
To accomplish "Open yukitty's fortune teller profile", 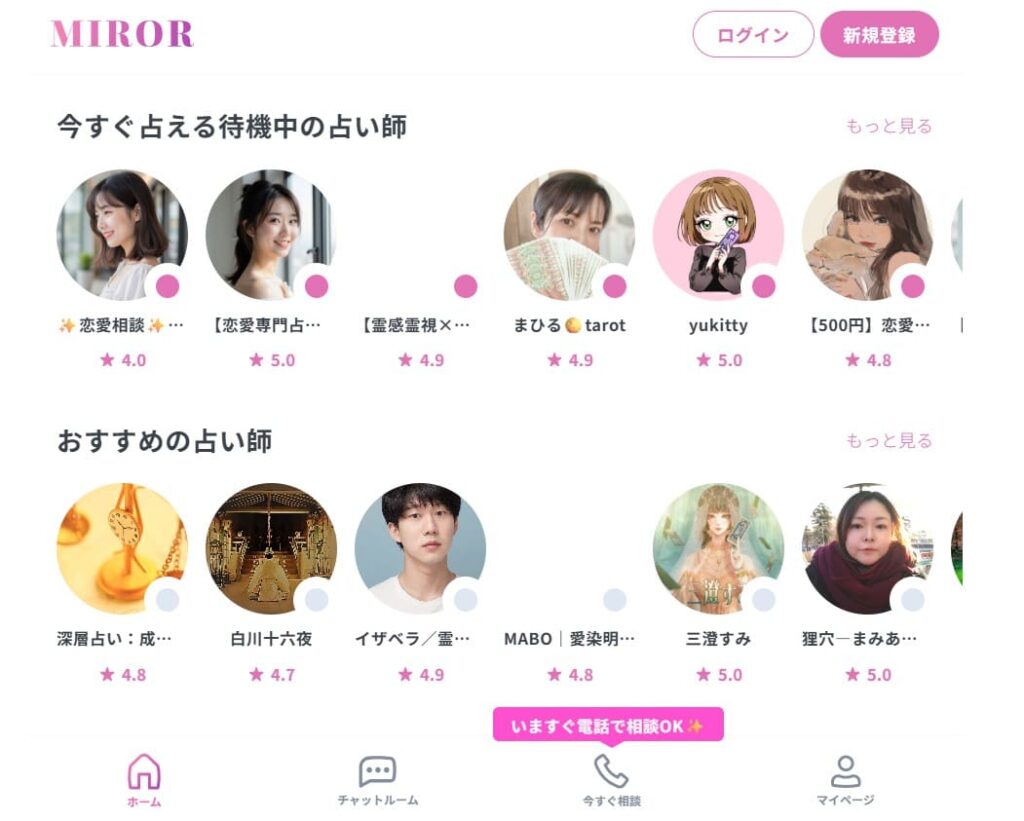I will (x=718, y=235).
